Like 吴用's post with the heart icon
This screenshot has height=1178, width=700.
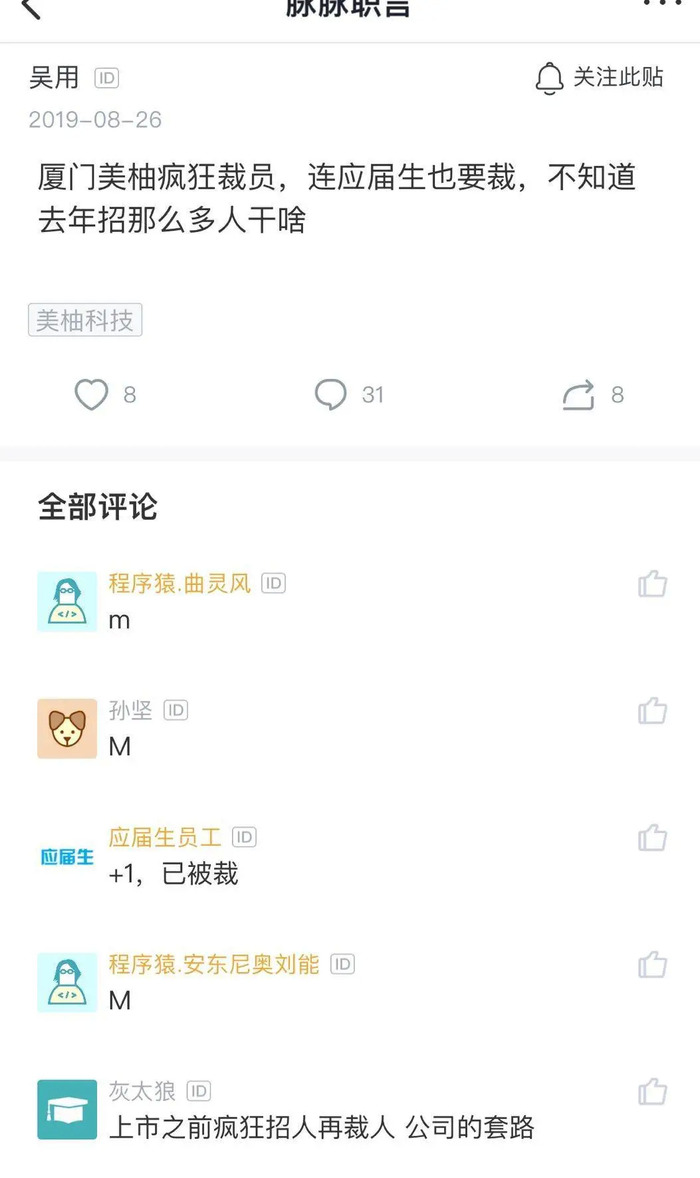point(92,395)
